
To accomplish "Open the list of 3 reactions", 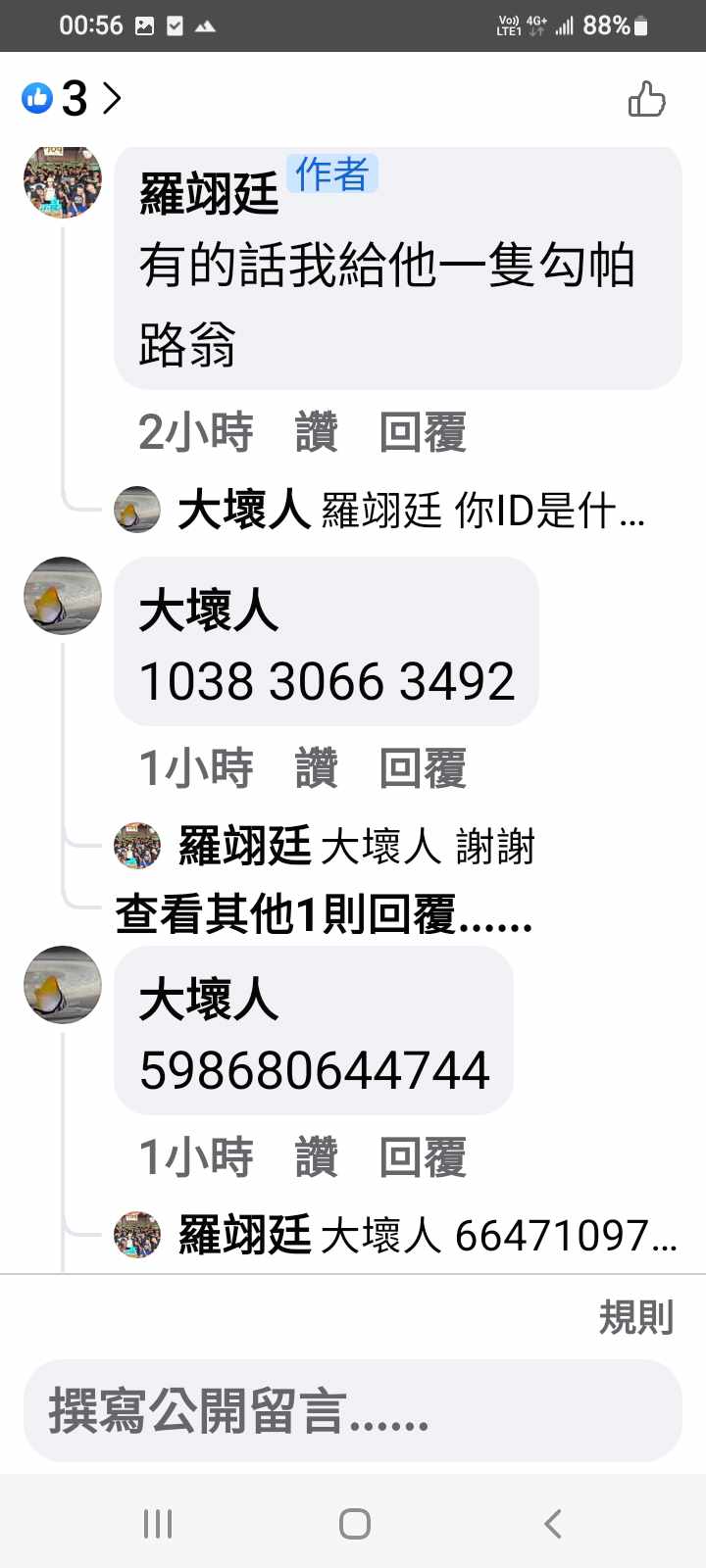I will point(72,98).
